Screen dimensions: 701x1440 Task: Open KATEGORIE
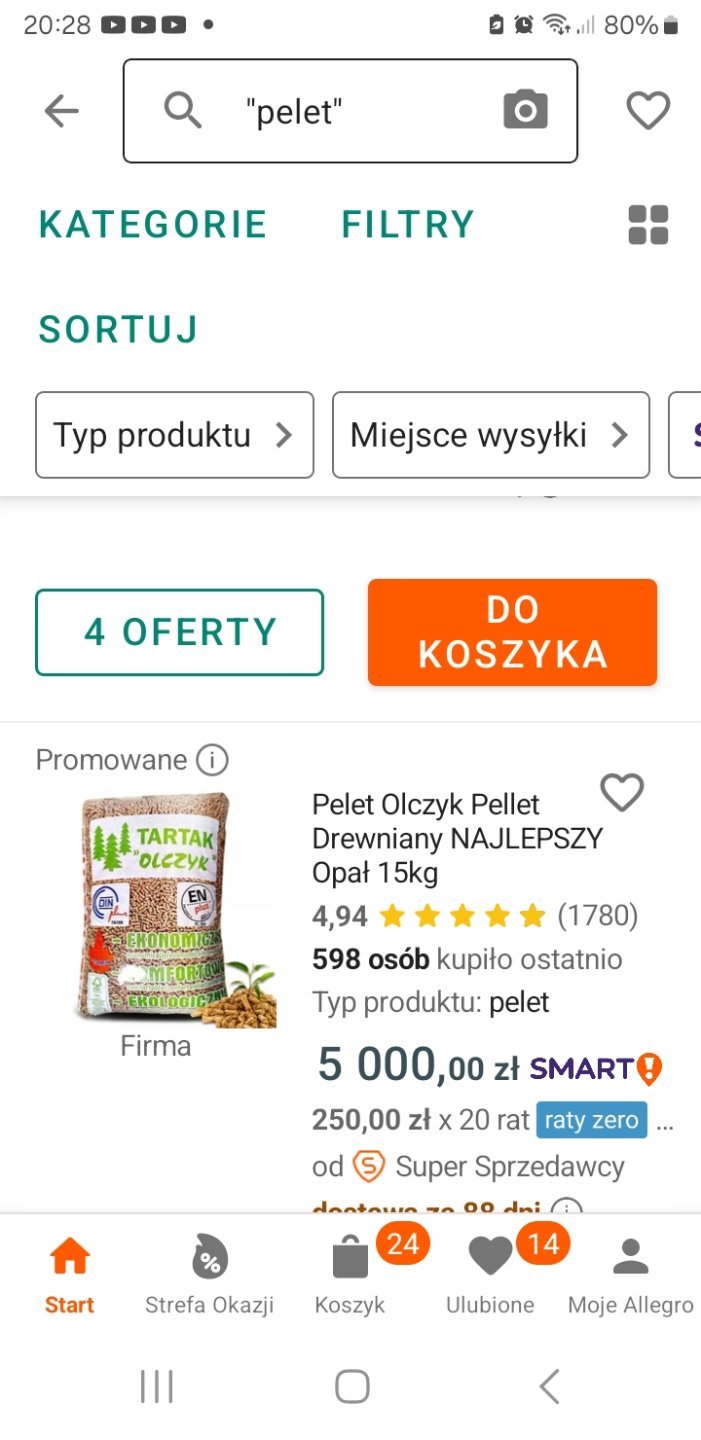coord(153,225)
